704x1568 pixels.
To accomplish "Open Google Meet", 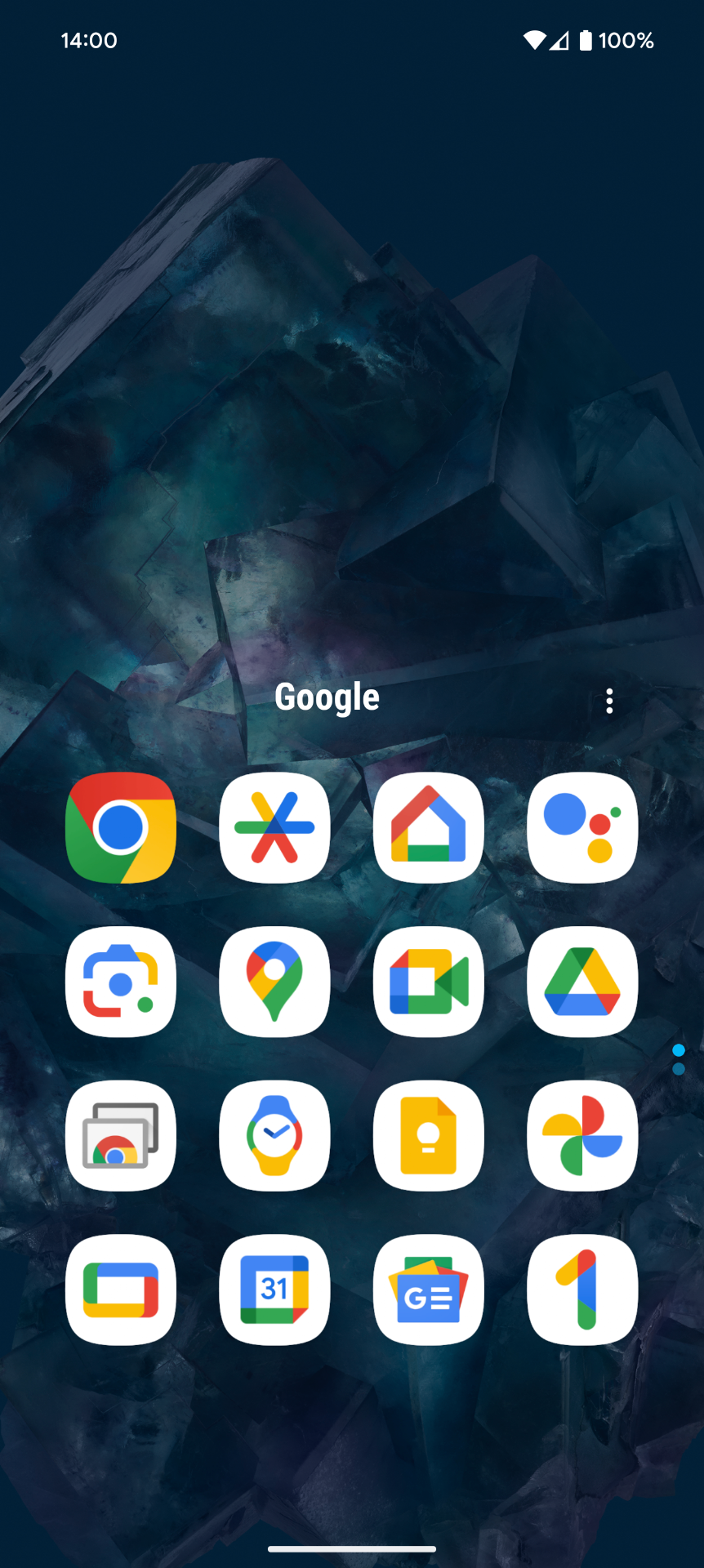I will click(428, 982).
